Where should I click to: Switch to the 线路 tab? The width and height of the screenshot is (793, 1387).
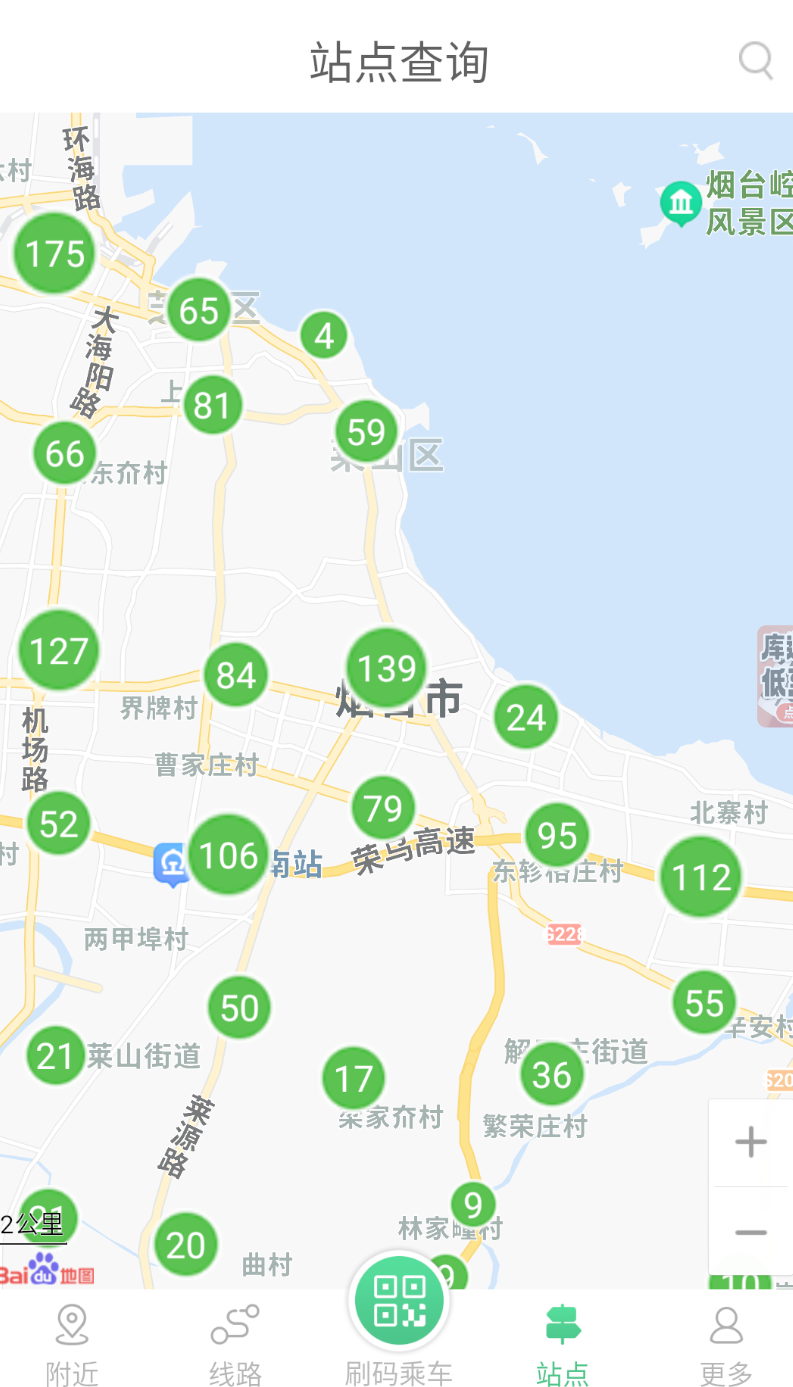coord(235,1344)
